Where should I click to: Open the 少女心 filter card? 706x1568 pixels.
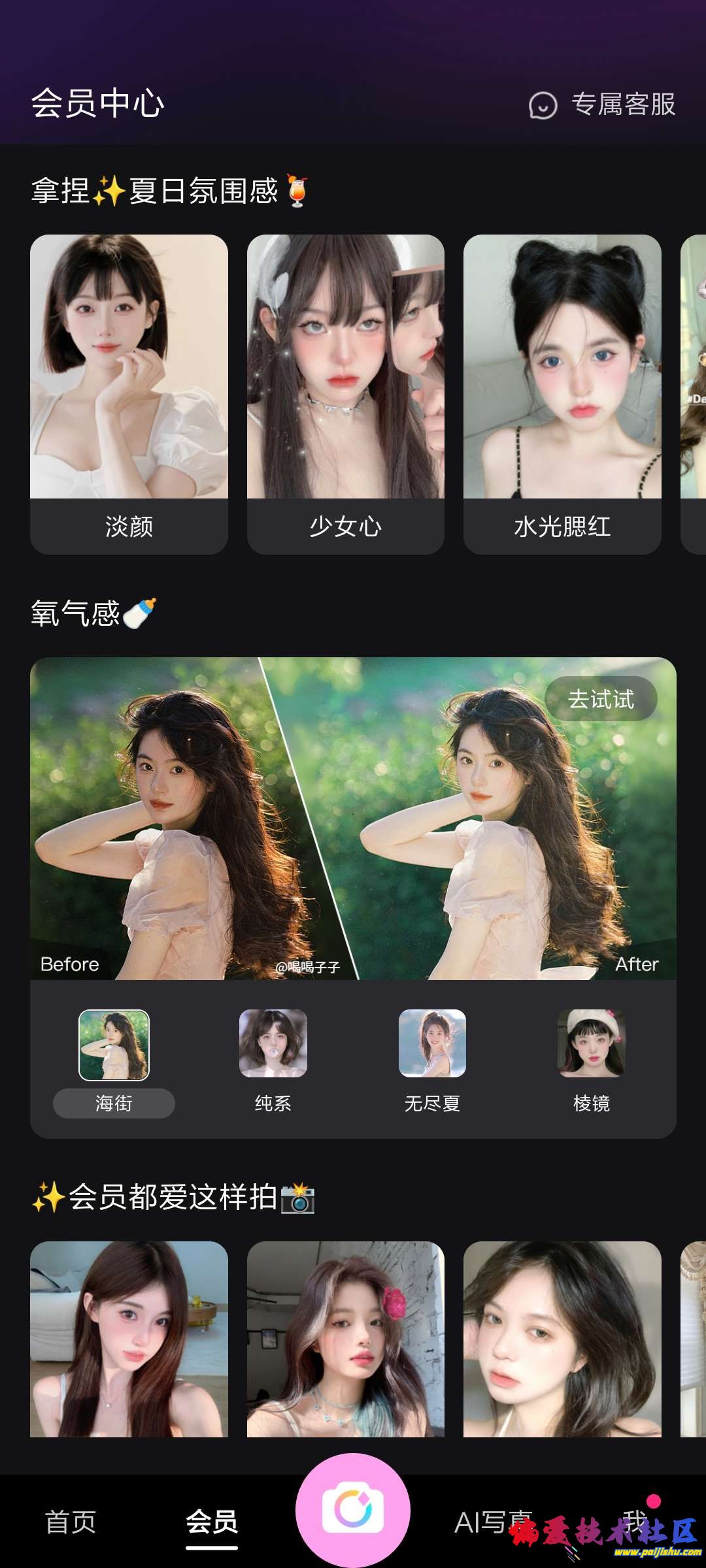tap(345, 394)
